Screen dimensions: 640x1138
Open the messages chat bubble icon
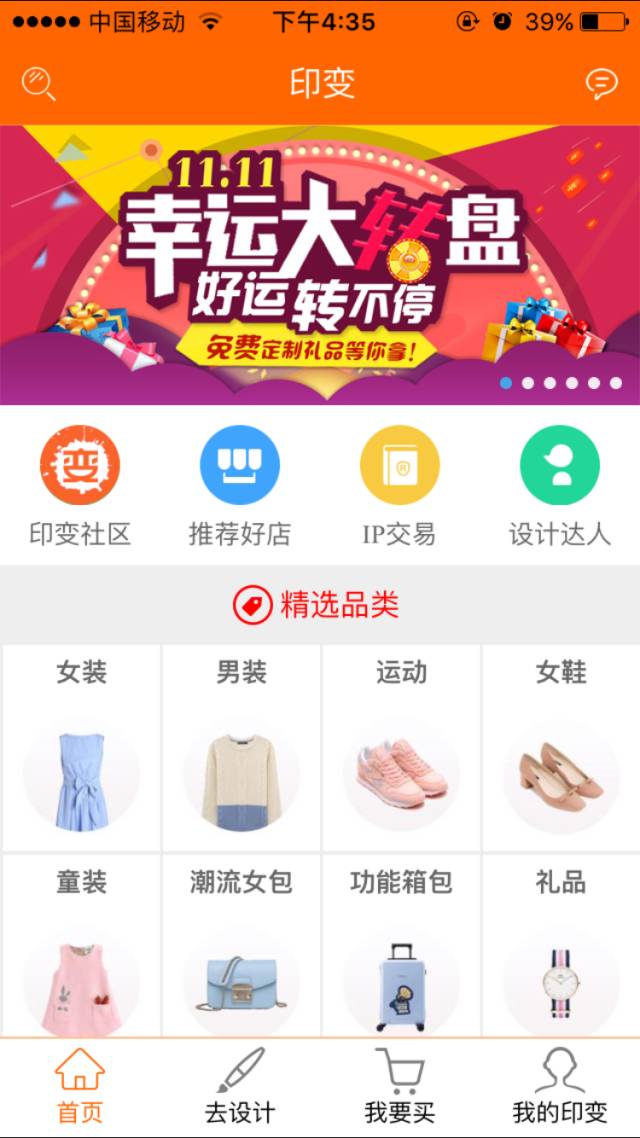[602, 83]
